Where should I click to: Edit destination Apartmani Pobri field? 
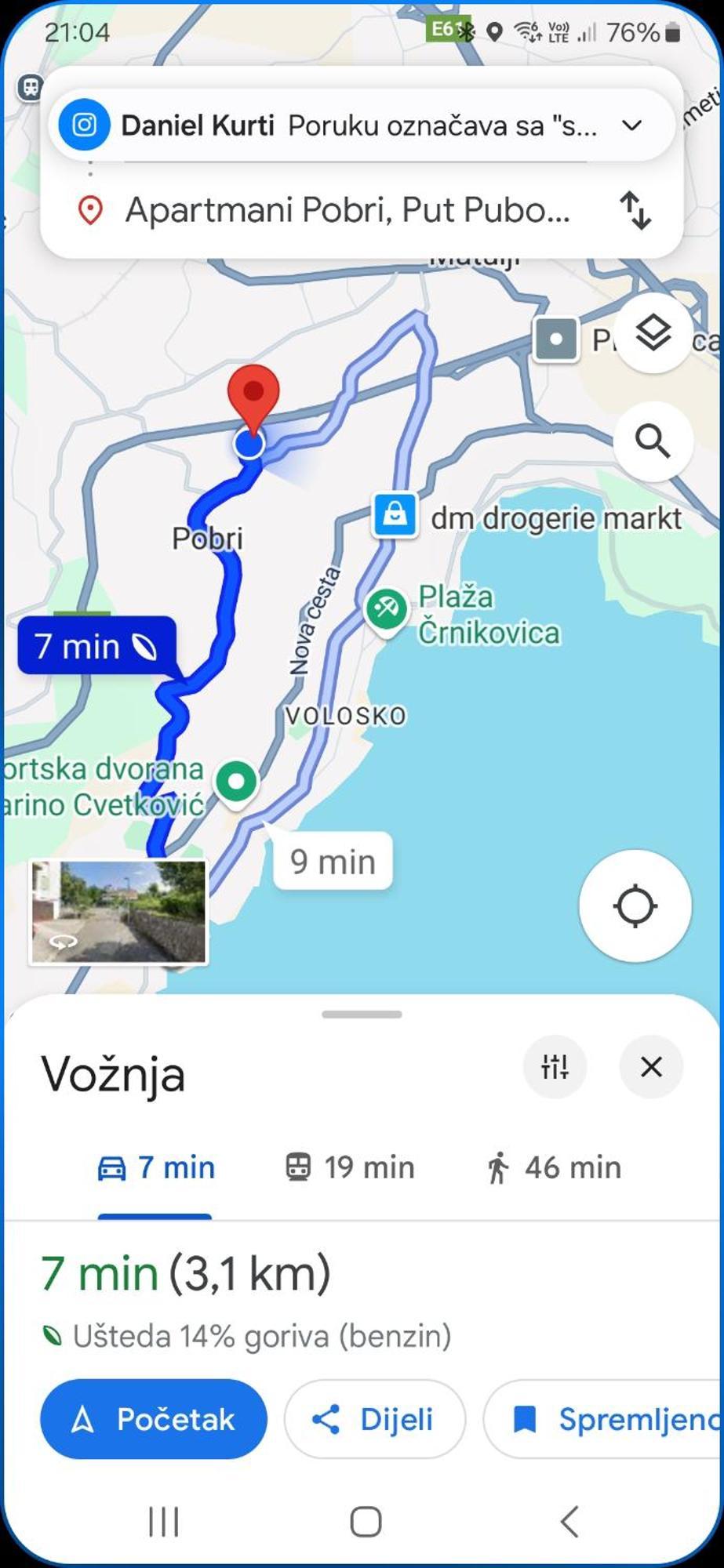[347, 211]
